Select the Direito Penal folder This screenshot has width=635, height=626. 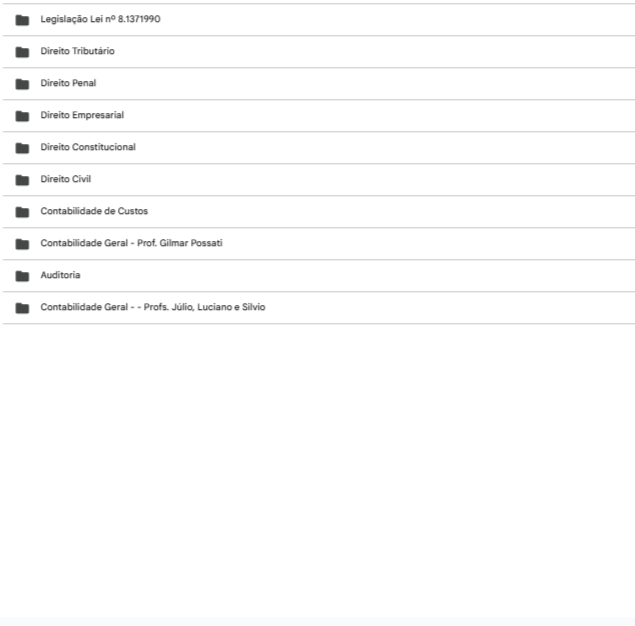coord(319,83)
